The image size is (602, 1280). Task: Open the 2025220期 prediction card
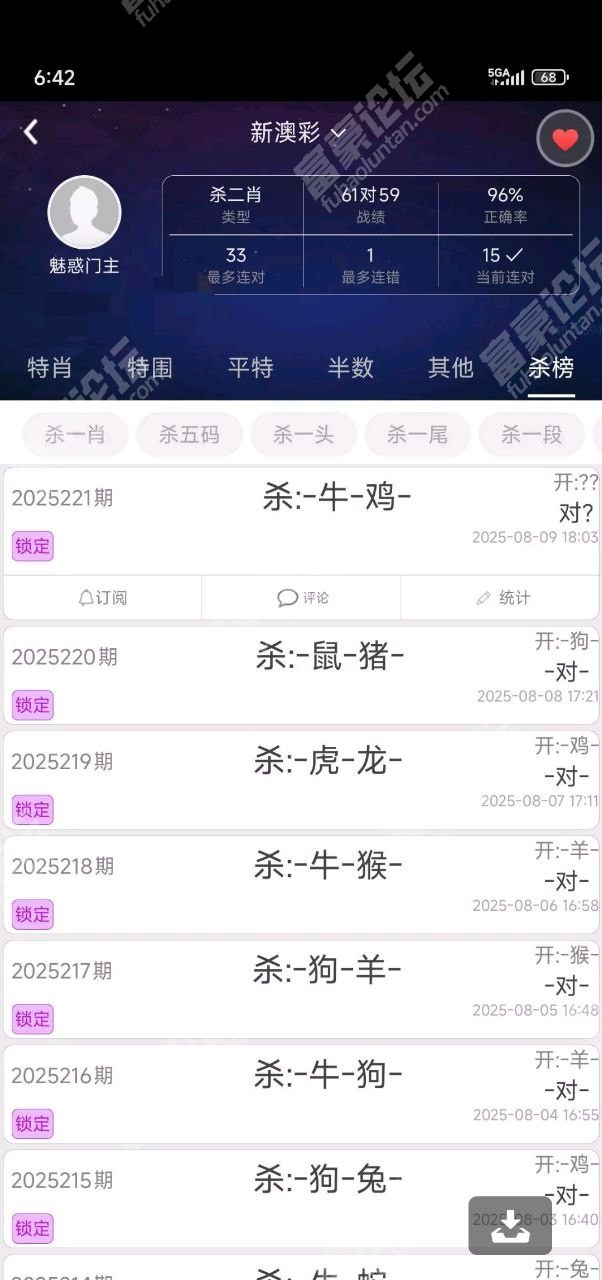(x=301, y=675)
